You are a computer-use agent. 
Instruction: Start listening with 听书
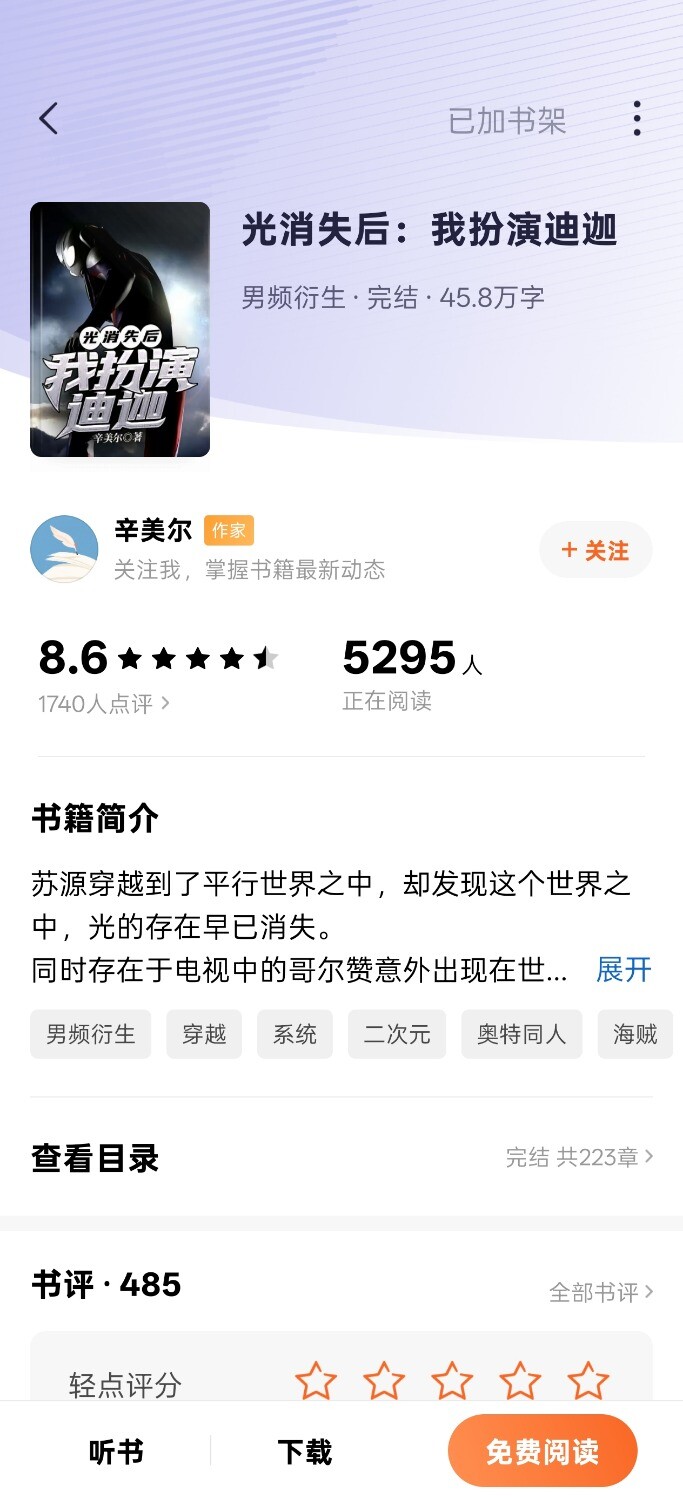[x=116, y=1452]
